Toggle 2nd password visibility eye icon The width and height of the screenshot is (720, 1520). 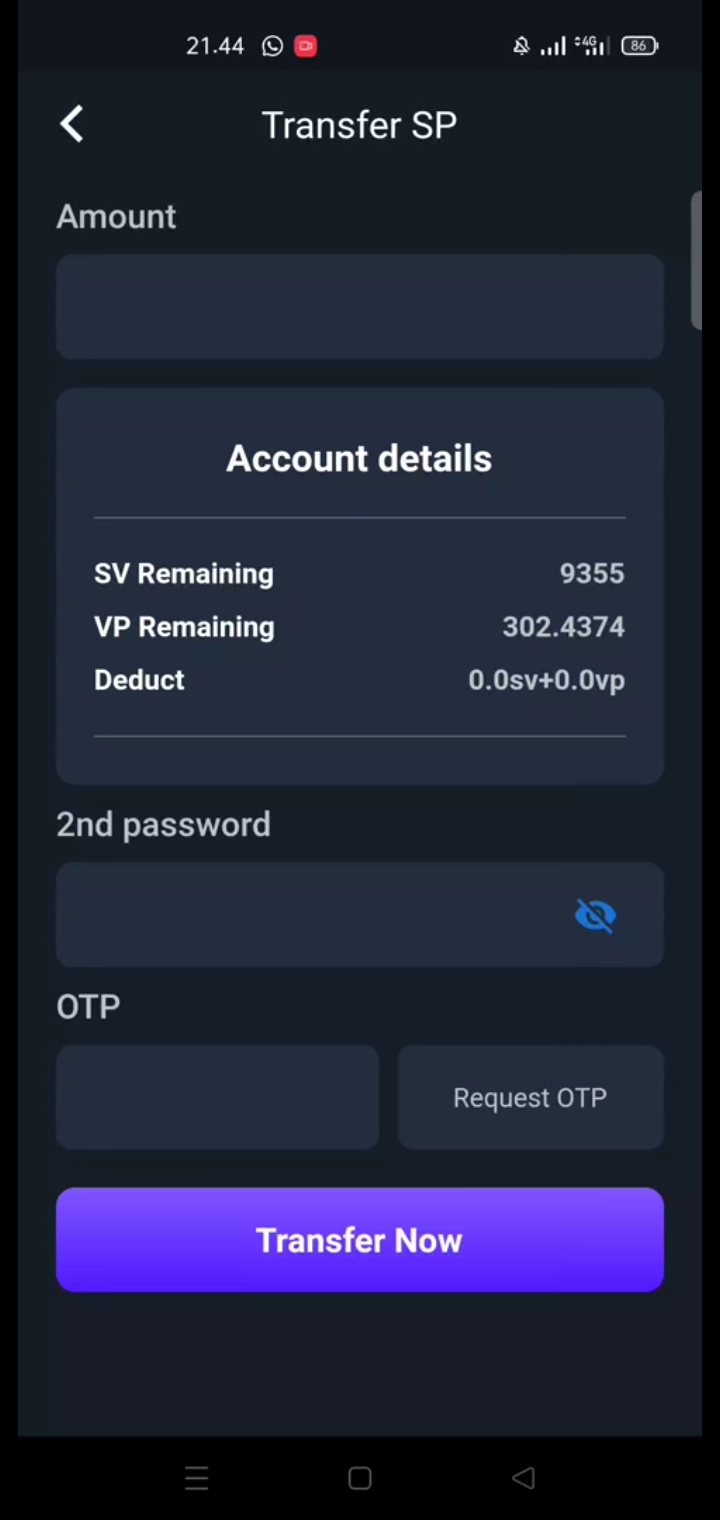coord(596,915)
